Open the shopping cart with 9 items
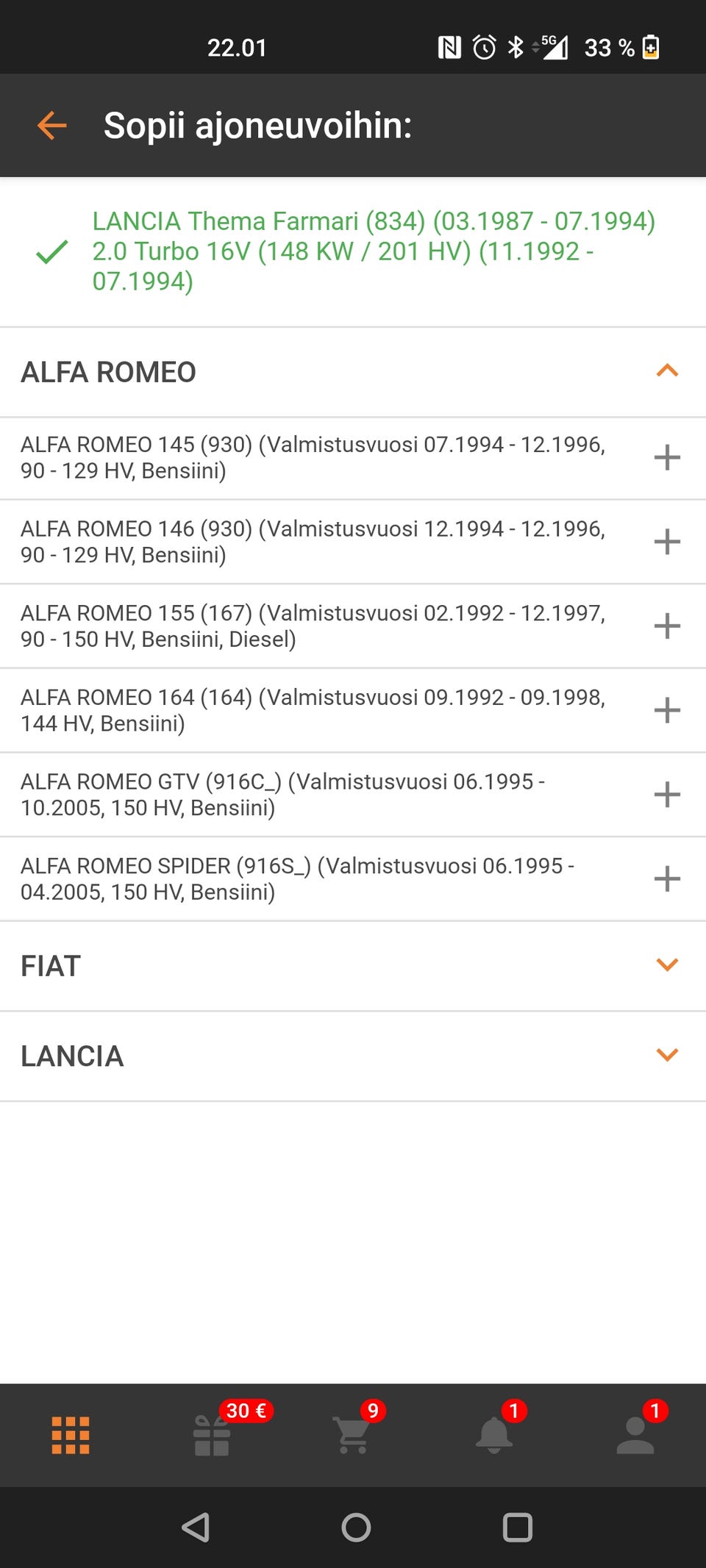The width and height of the screenshot is (706, 1568). pyautogui.click(x=353, y=1435)
